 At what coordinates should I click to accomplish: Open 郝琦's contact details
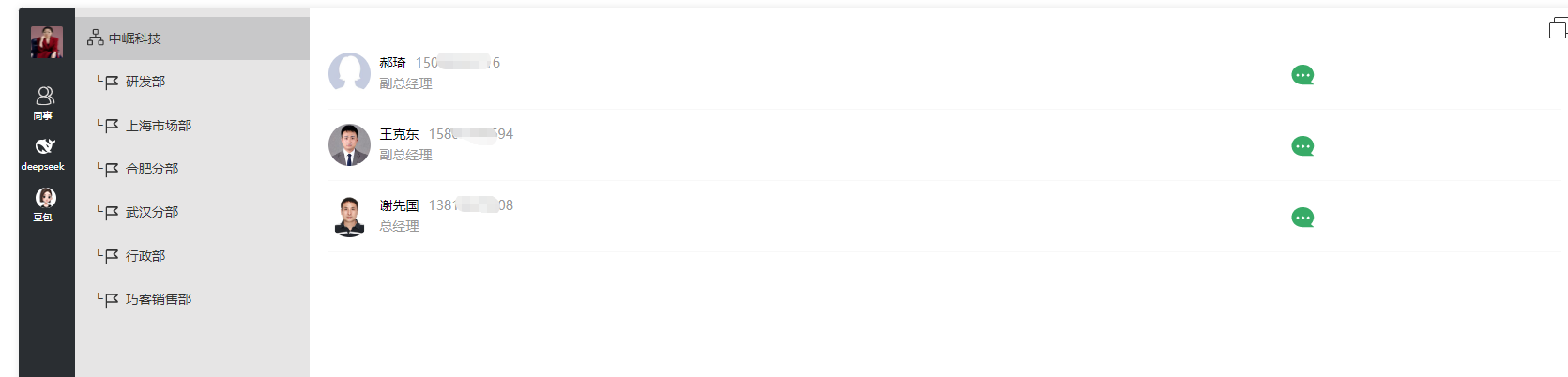pyautogui.click(x=392, y=63)
